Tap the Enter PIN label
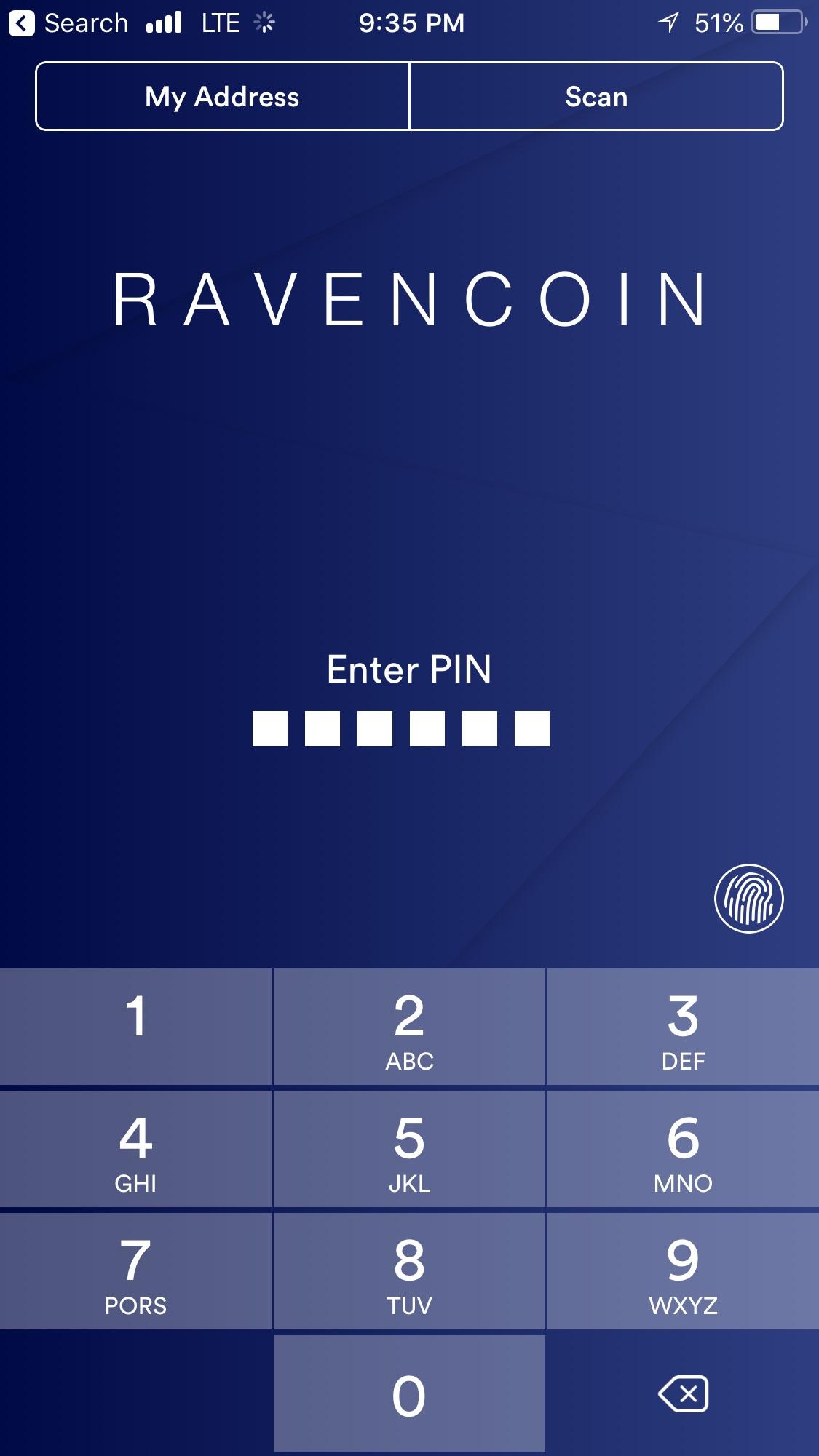The image size is (819, 1456). [x=409, y=671]
